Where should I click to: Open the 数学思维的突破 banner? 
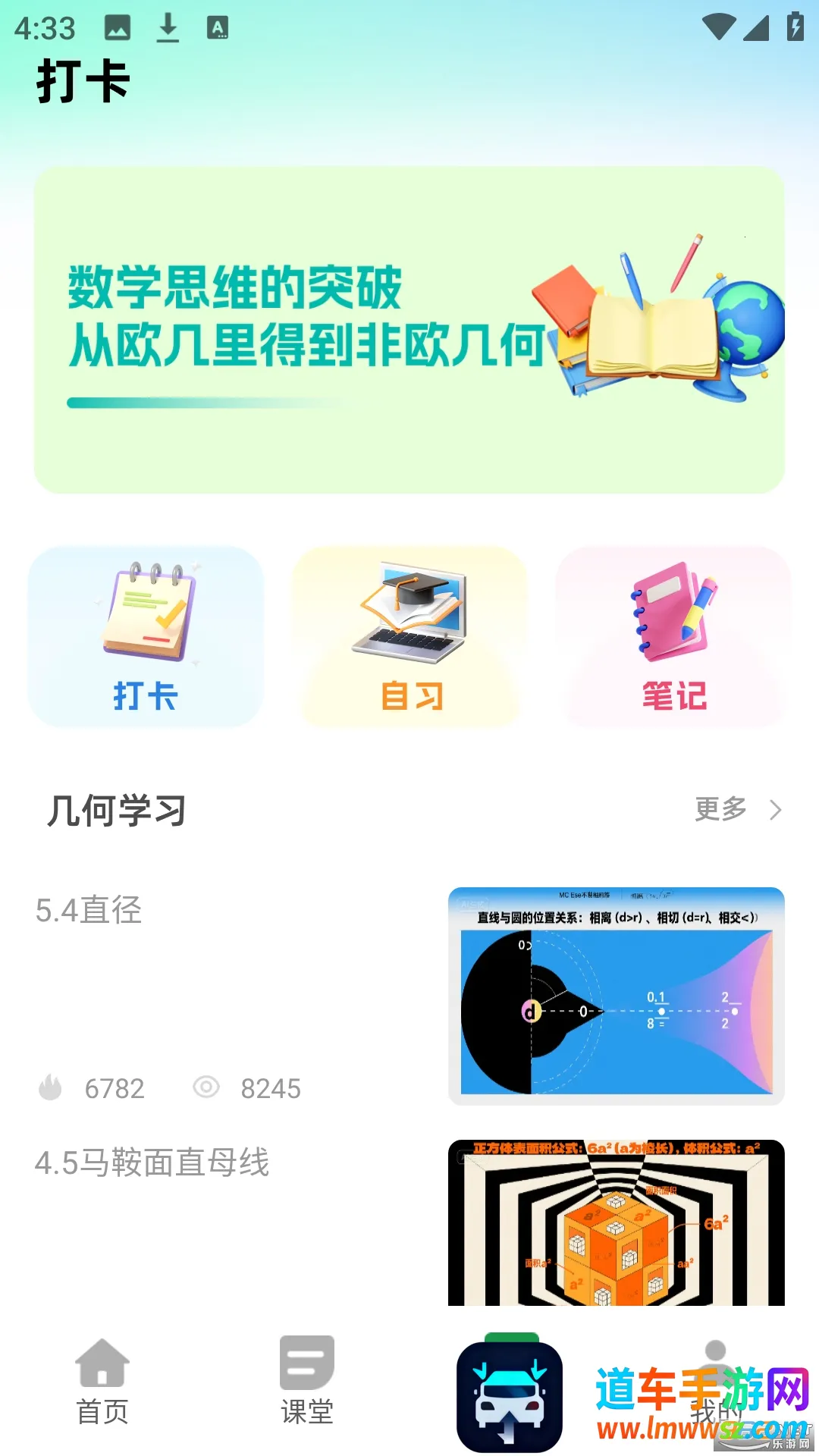409,330
